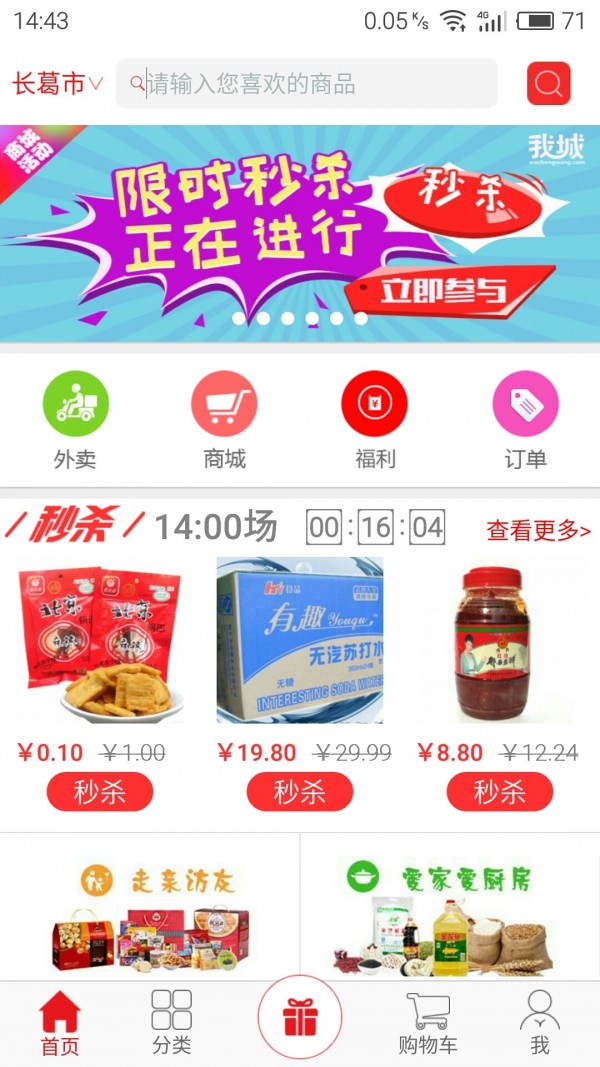Open the 有趣 soda water product image

pos(299,640)
